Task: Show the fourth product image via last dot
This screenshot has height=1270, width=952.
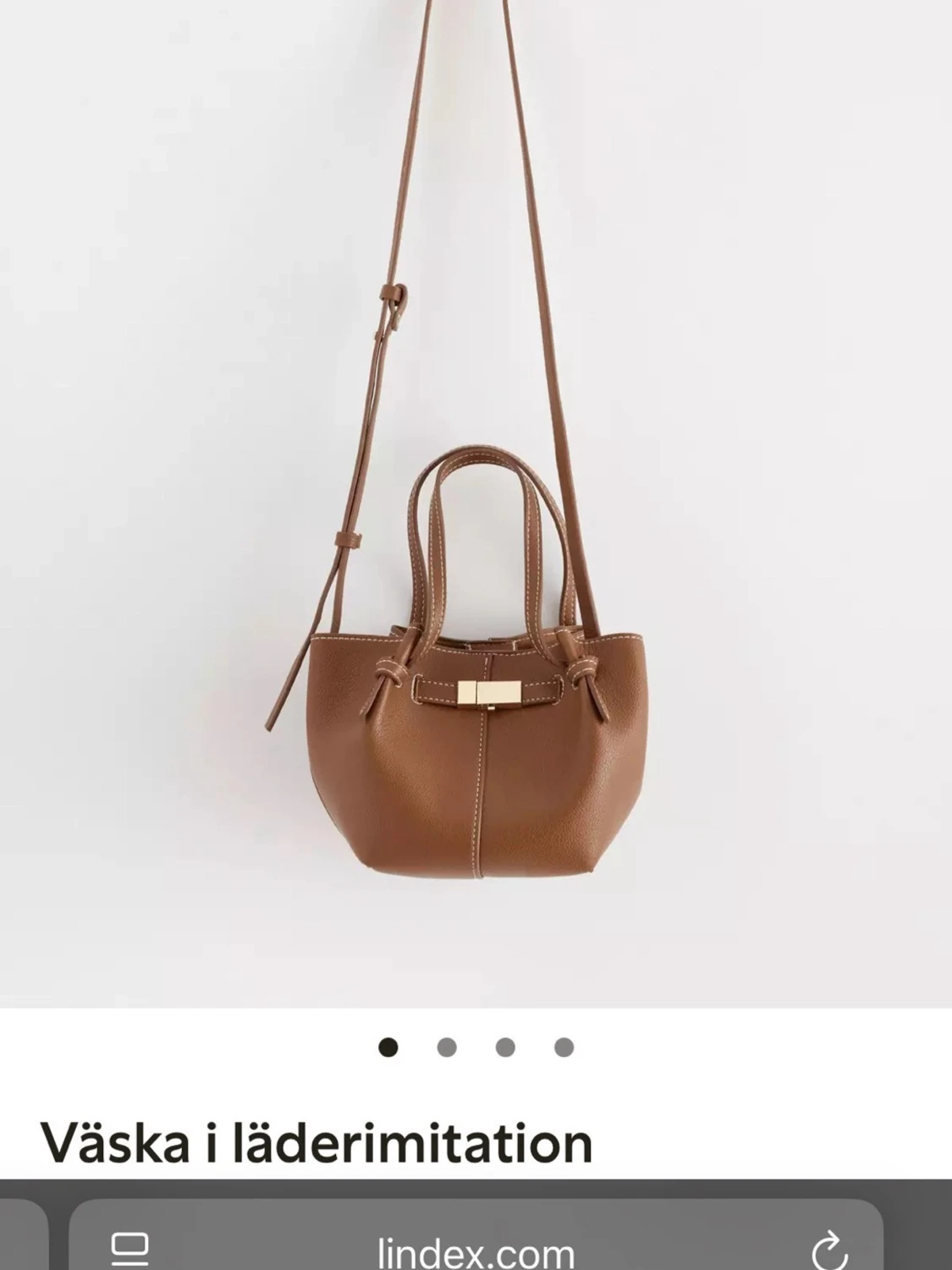Action: tap(564, 1047)
